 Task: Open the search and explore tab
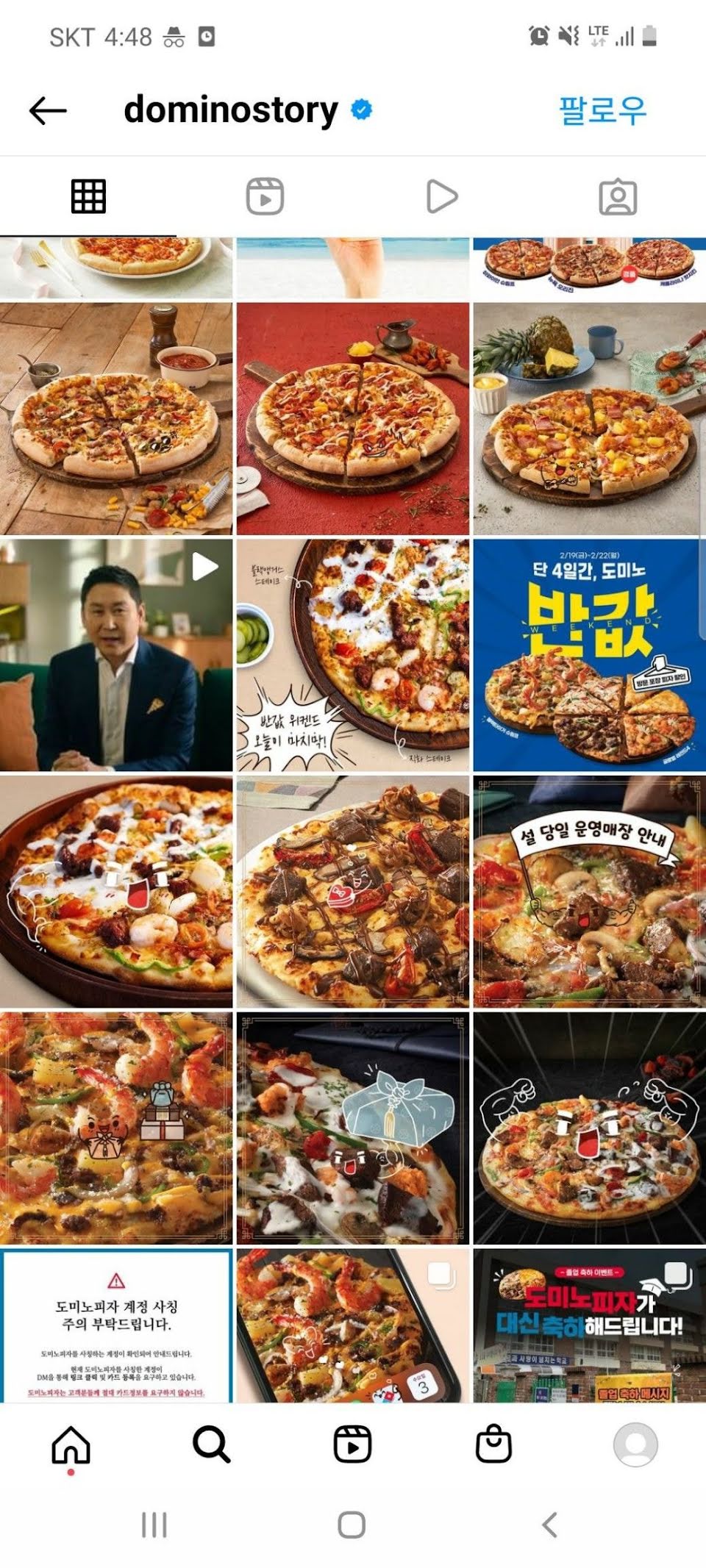point(212,1445)
